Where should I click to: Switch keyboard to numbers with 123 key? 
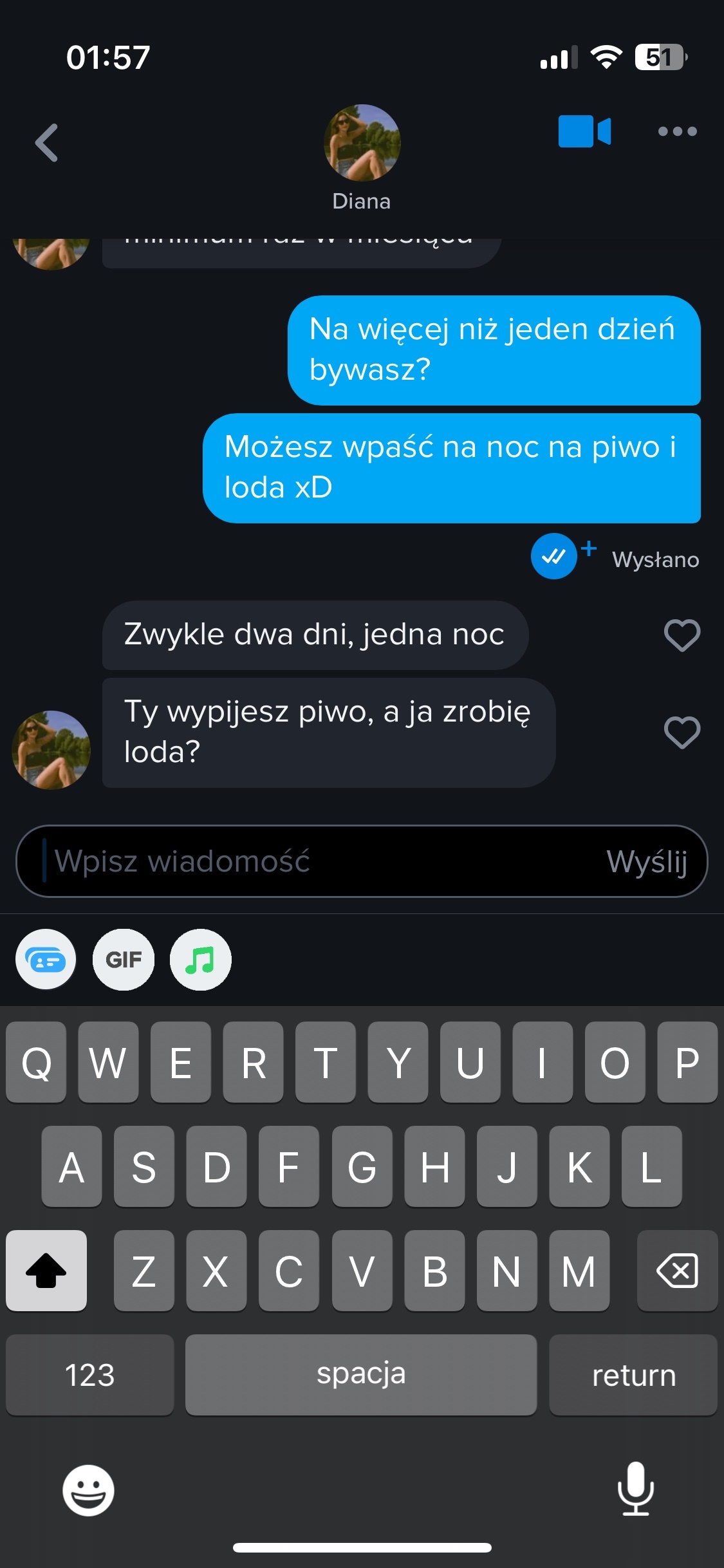[89, 1376]
